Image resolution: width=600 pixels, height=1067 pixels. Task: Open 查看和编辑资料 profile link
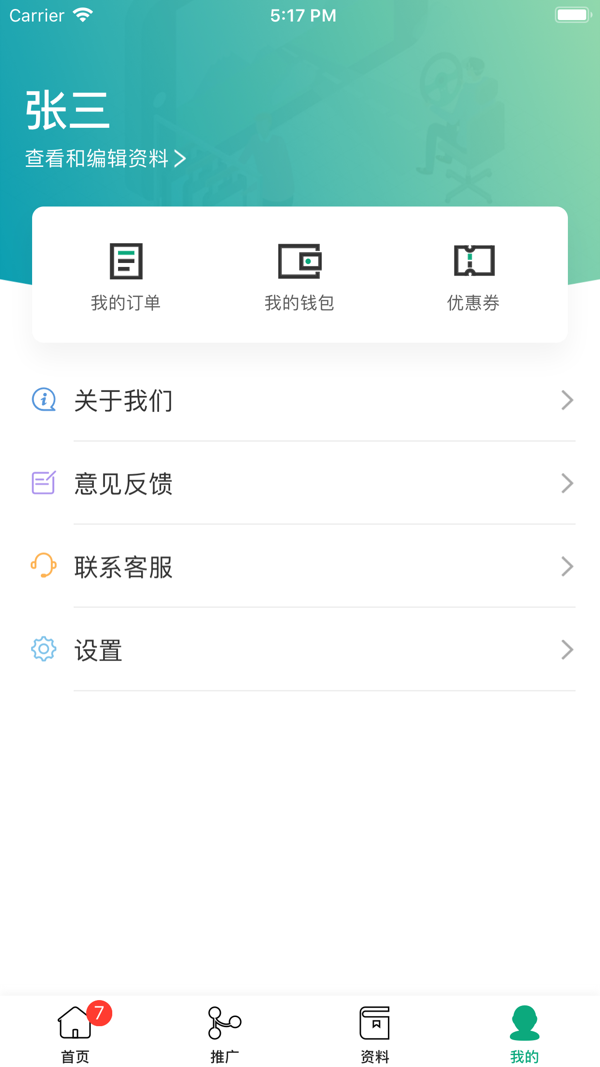(105, 158)
